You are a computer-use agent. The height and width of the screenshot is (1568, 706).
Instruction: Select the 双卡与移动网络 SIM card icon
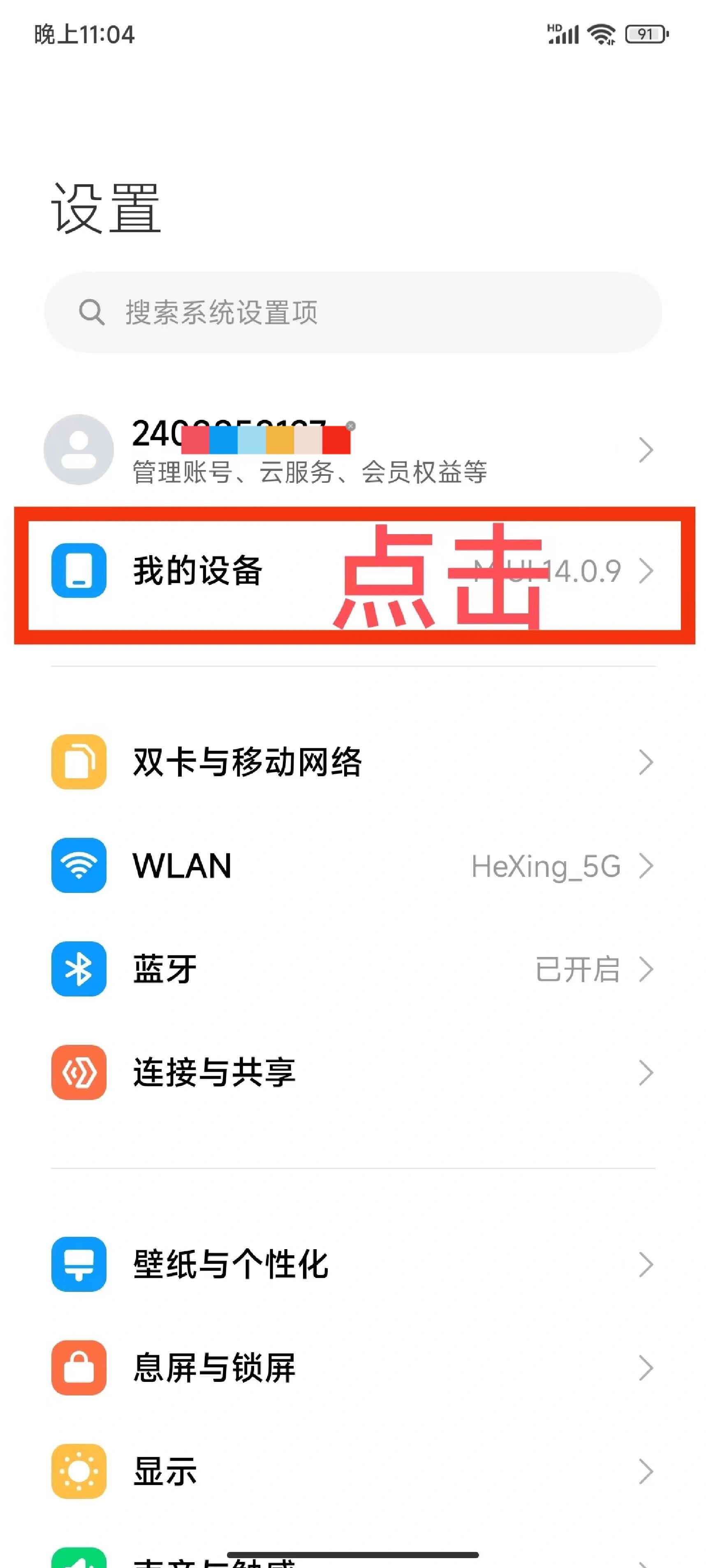79,762
